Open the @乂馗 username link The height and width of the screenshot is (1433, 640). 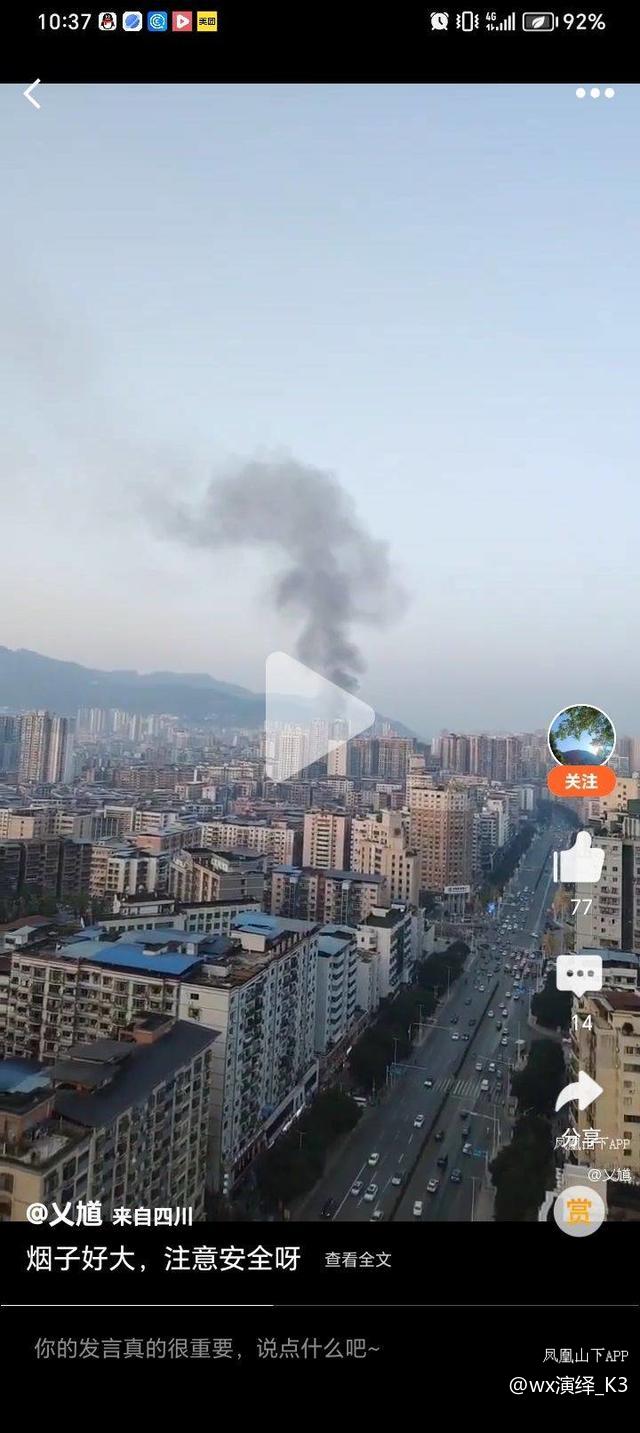[64, 1214]
